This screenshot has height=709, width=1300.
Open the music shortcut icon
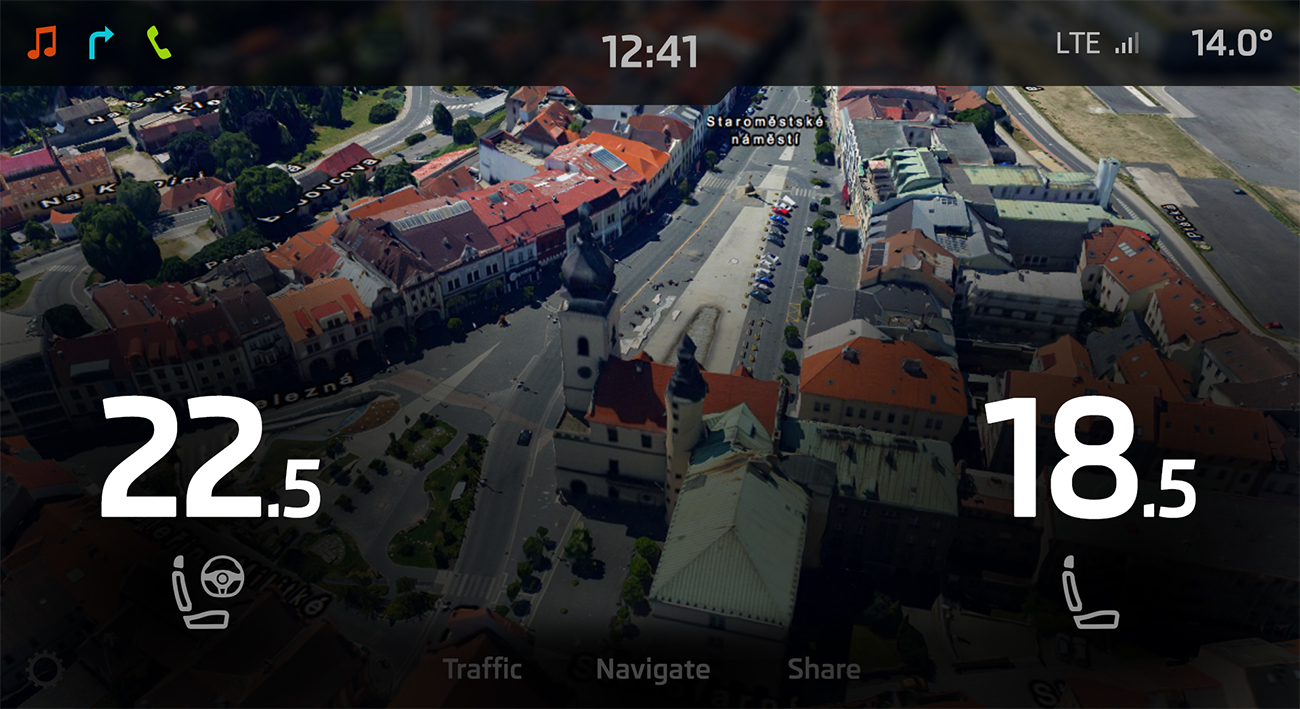(x=42, y=42)
